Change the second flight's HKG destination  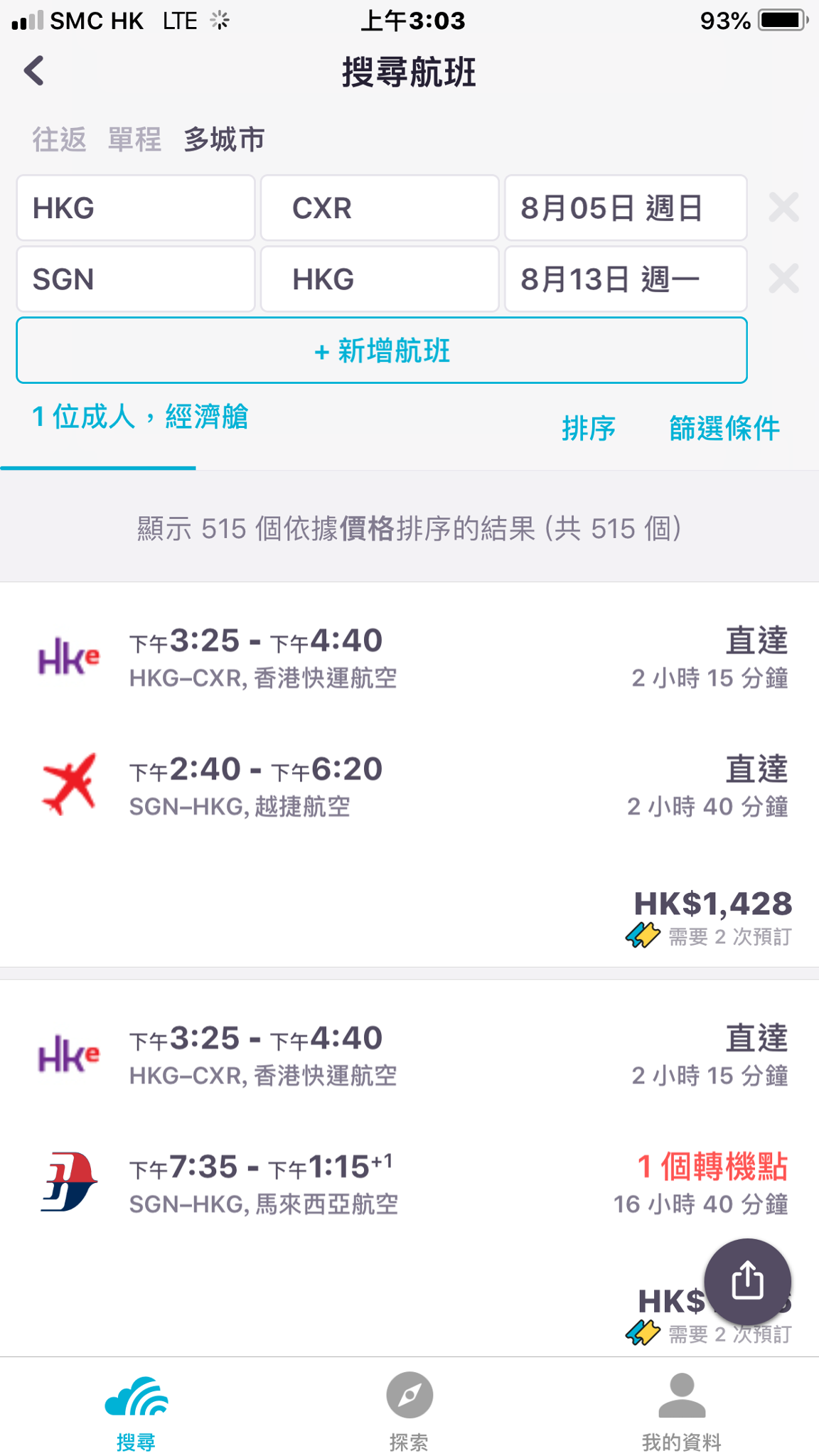380,279
